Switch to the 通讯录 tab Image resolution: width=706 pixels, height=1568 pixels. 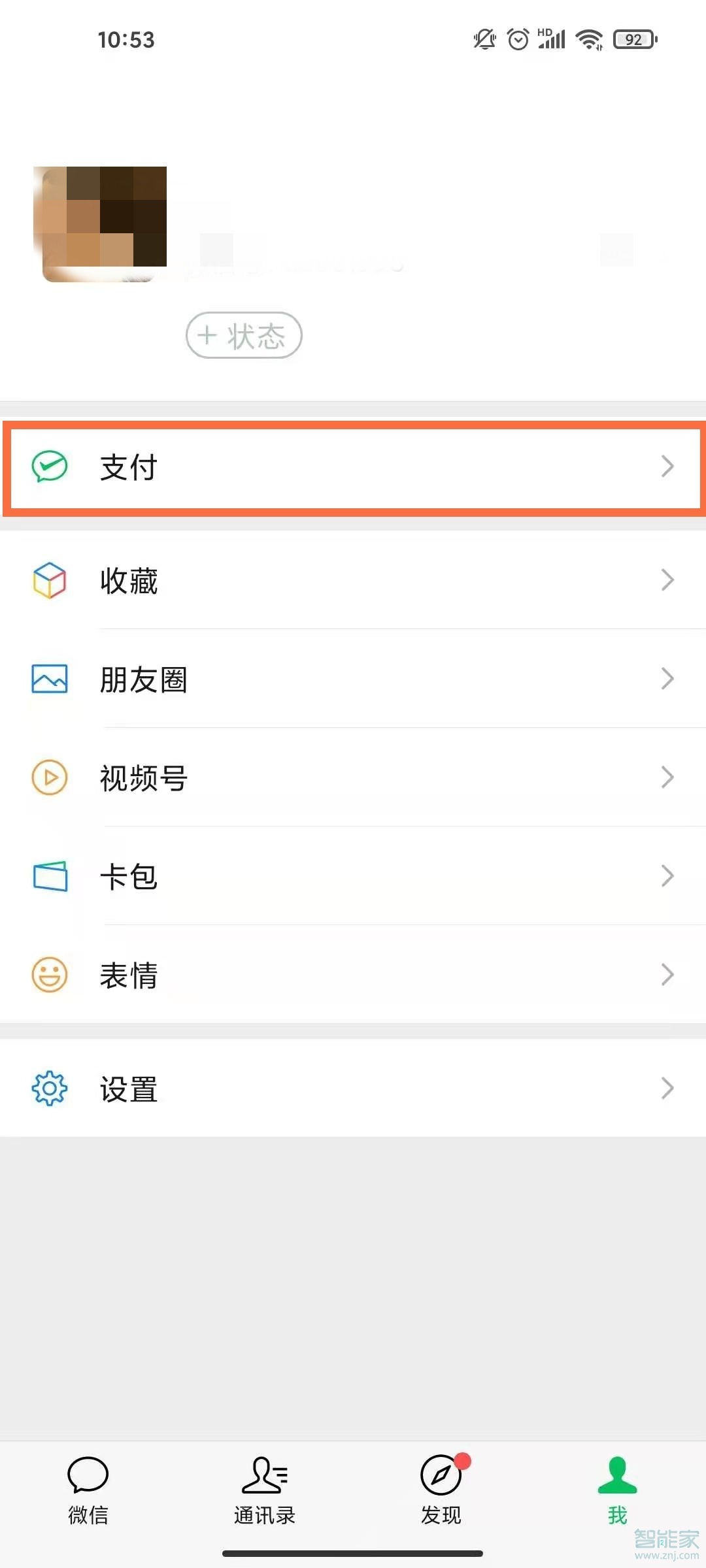pyautogui.click(x=264, y=1496)
